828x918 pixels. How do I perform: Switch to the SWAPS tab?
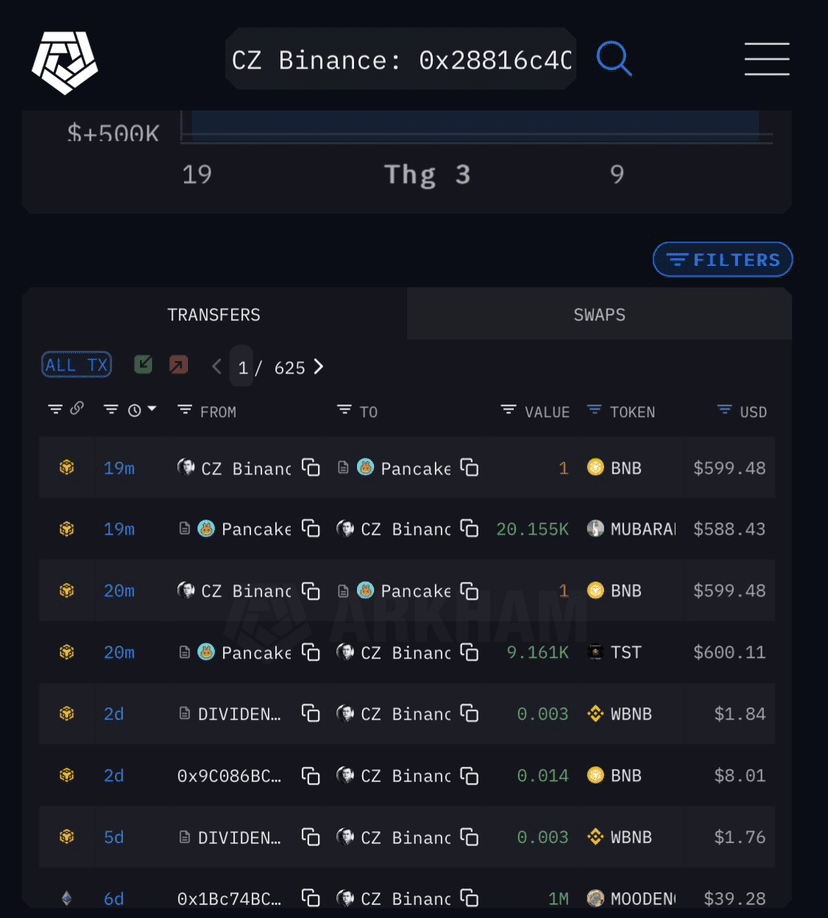599,314
